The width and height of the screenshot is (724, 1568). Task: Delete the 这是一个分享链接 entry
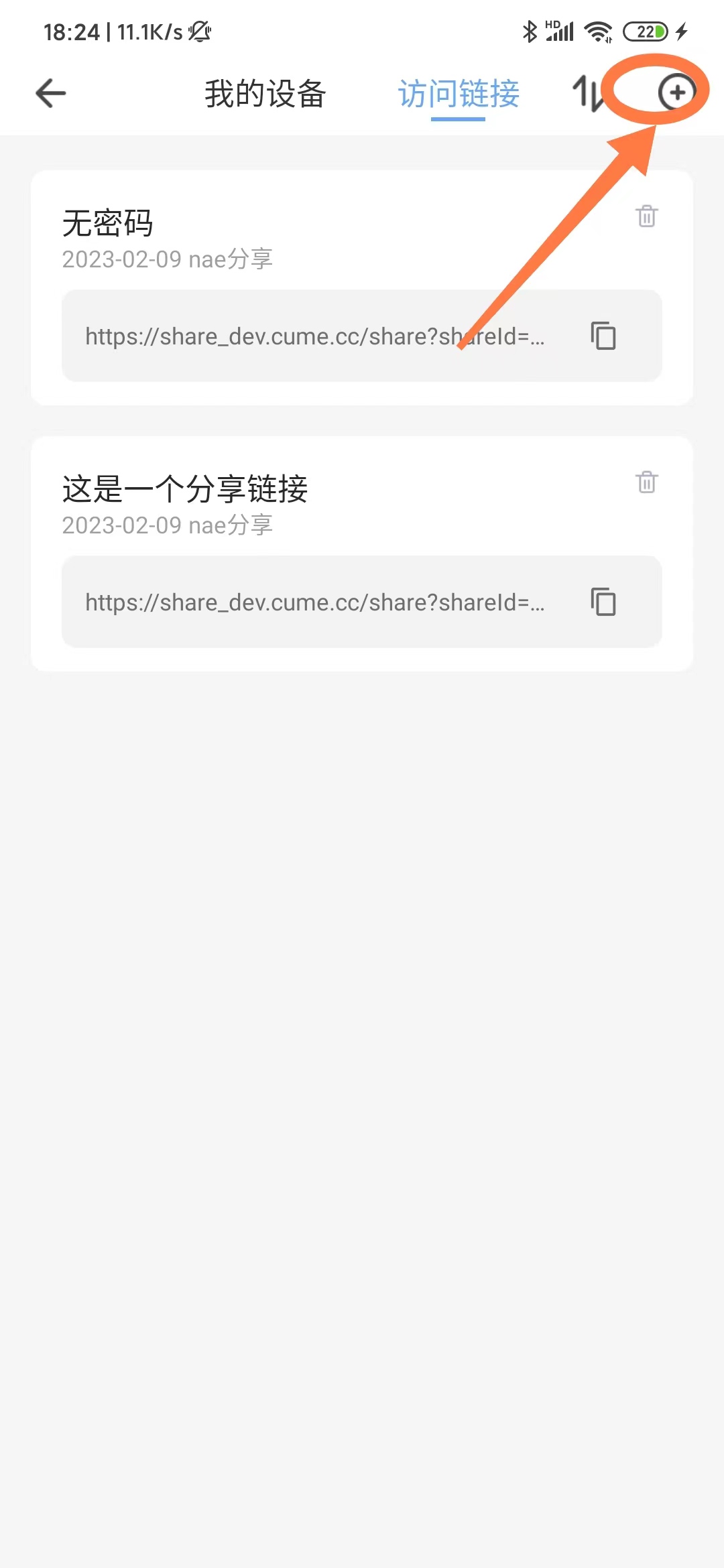(647, 482)
